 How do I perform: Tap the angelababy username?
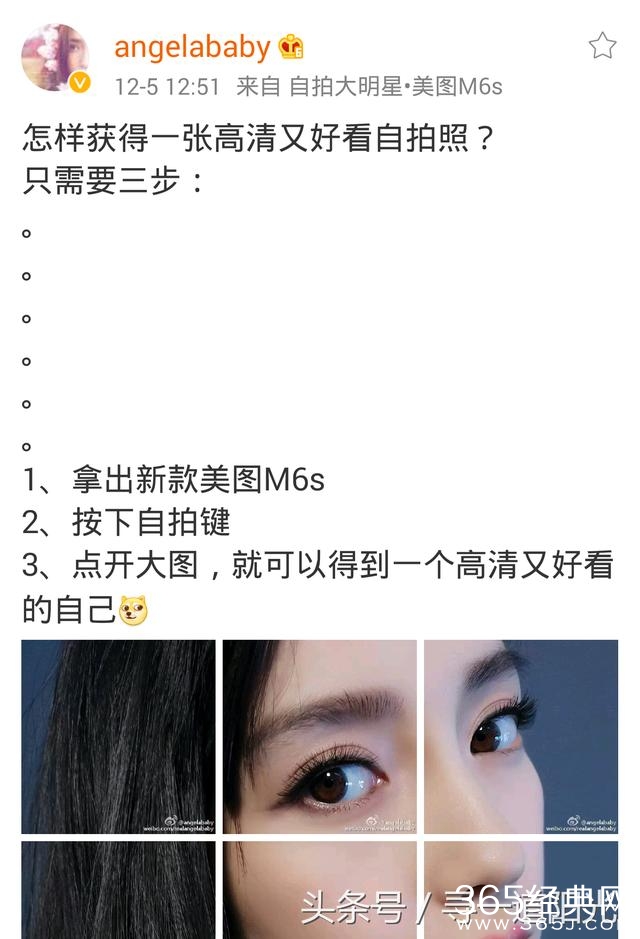(192, 47)
